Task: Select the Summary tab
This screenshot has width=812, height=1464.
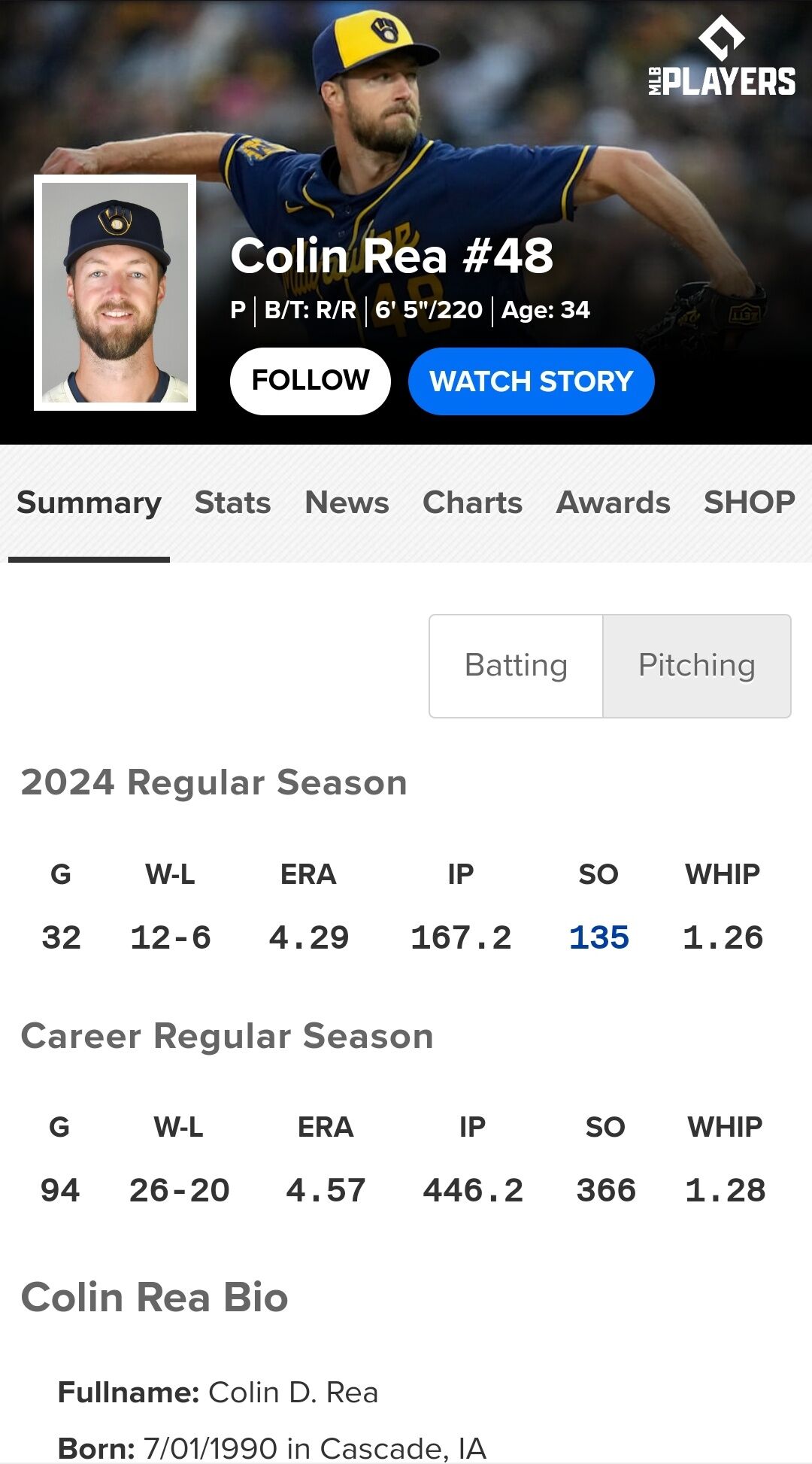Action: pyautogui.click(x=89, y=503)
